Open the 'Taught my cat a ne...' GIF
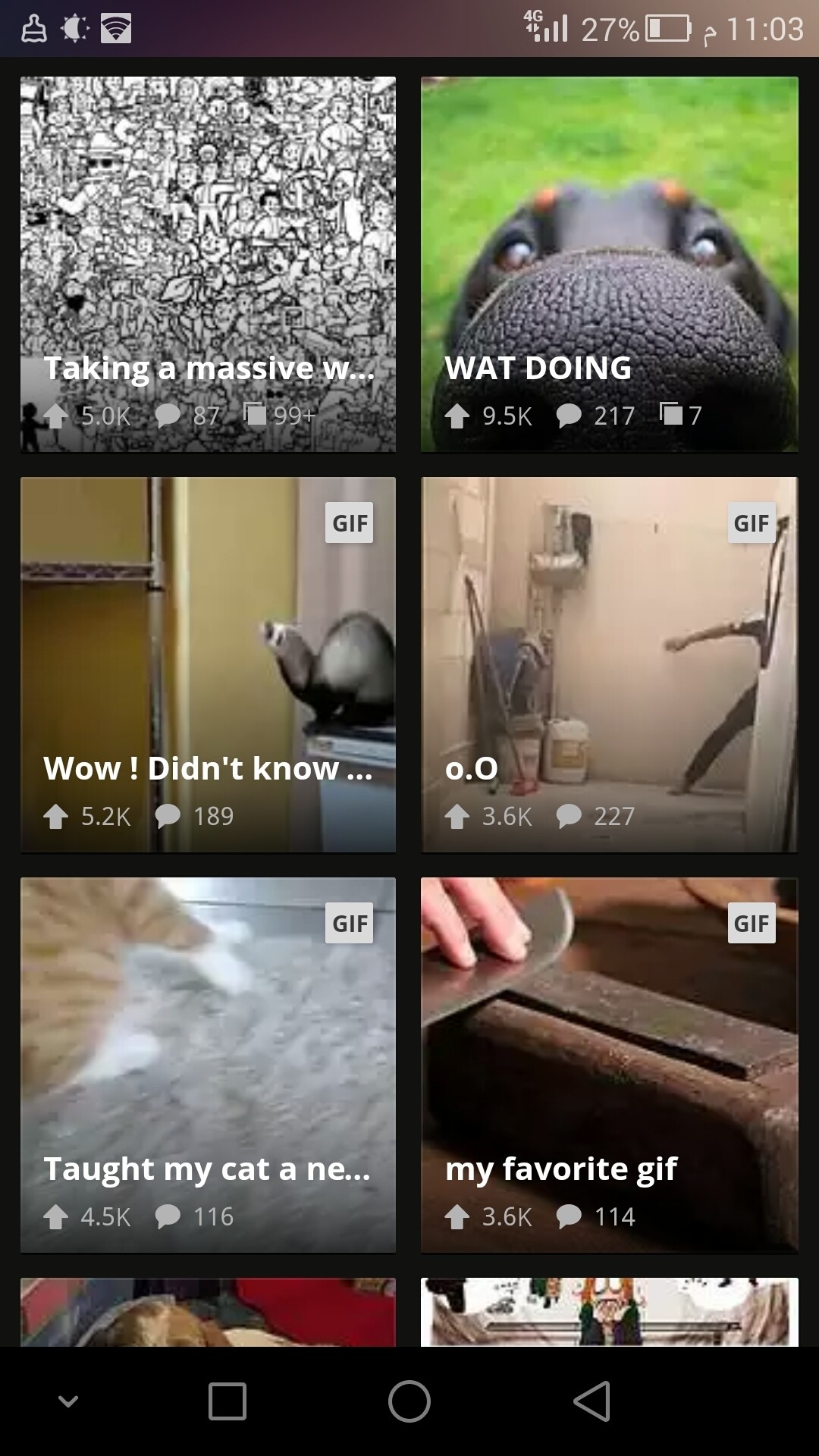 (x=208, y=1065)
